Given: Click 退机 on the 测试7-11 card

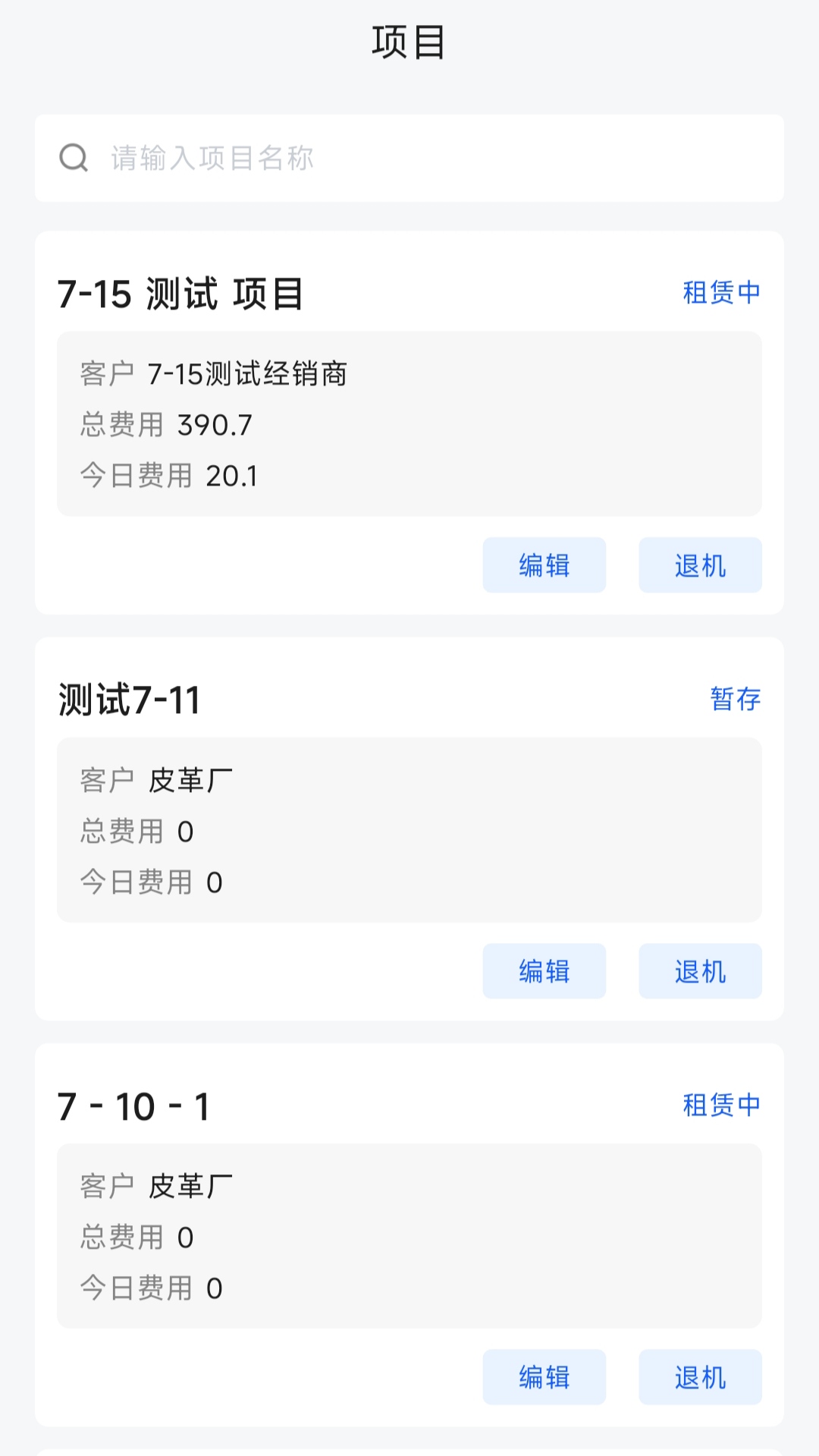Looking at the screenshot, I should [700, 970].
